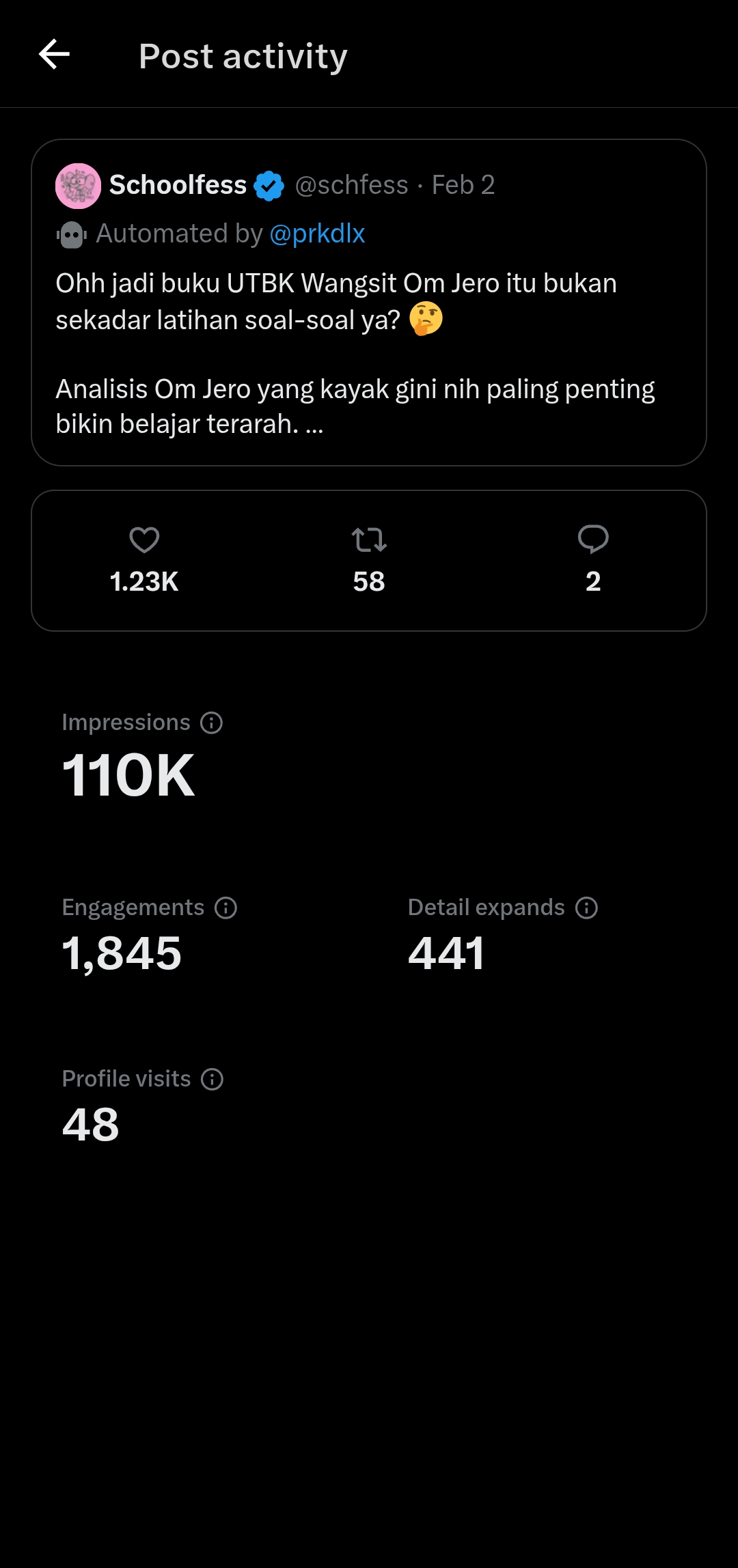Image resolution: width=738 pixels, height=1568 pixels.
Task: Click the verified blue checkmark badge
Action: coord(269,185)
